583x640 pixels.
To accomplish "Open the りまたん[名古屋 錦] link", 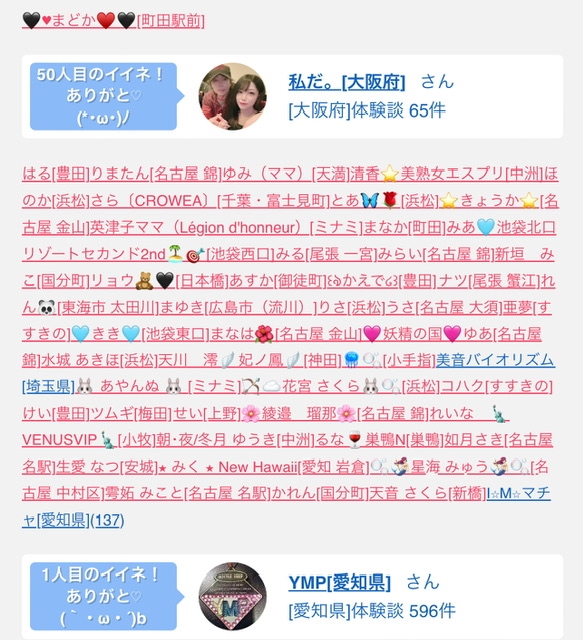I will (x=156, y=174).
